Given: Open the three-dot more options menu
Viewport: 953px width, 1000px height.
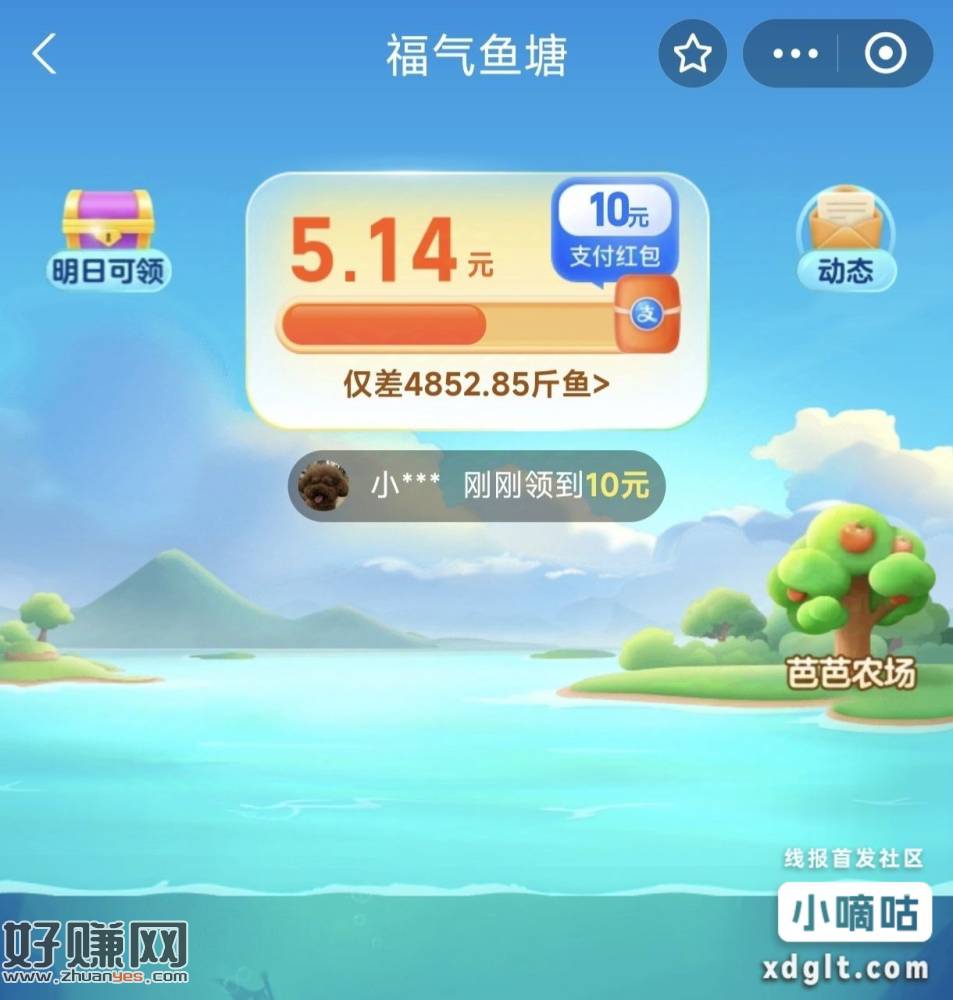Looking at the screenshot, I should (x=795, y=55).
